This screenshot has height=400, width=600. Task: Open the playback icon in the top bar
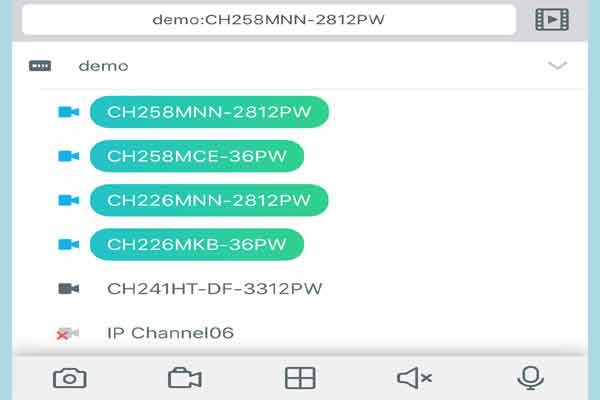pyautogui.click(x=551, y=19)
